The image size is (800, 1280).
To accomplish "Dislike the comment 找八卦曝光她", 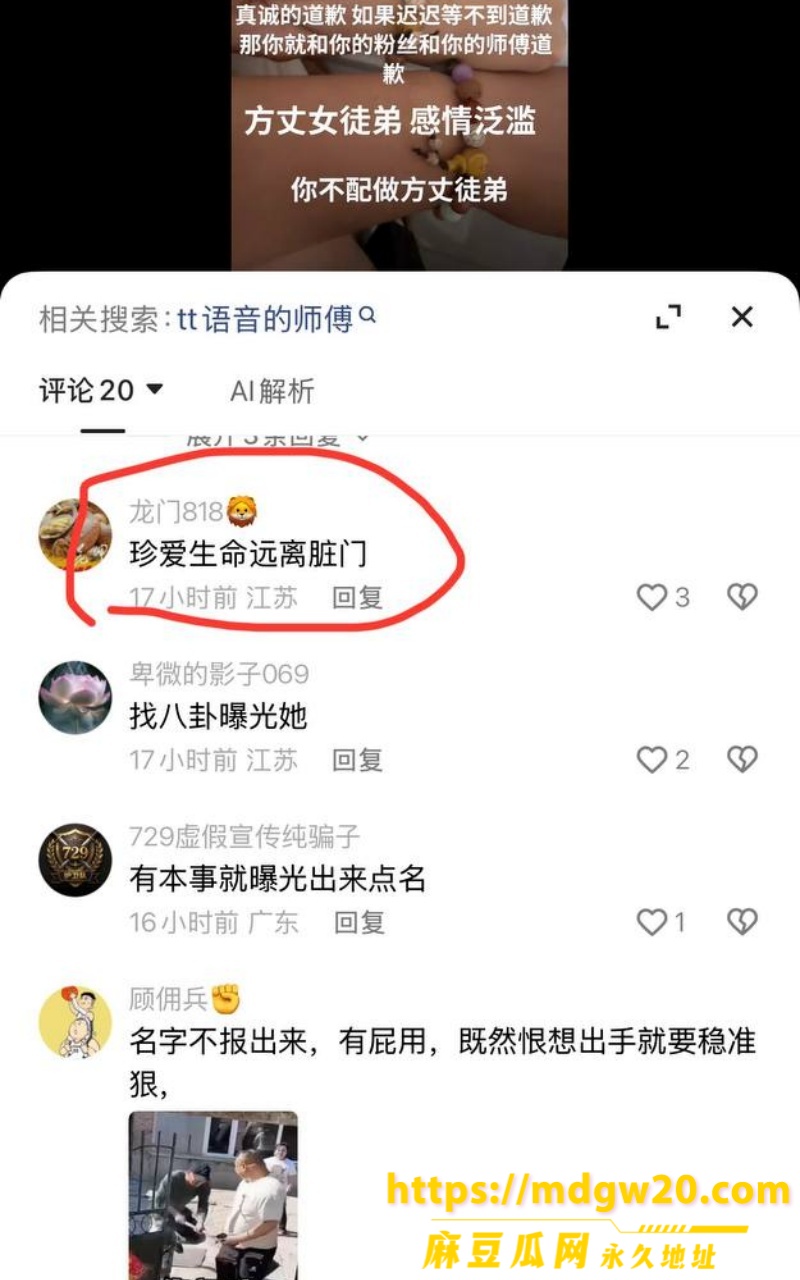I will coord(742,760).
